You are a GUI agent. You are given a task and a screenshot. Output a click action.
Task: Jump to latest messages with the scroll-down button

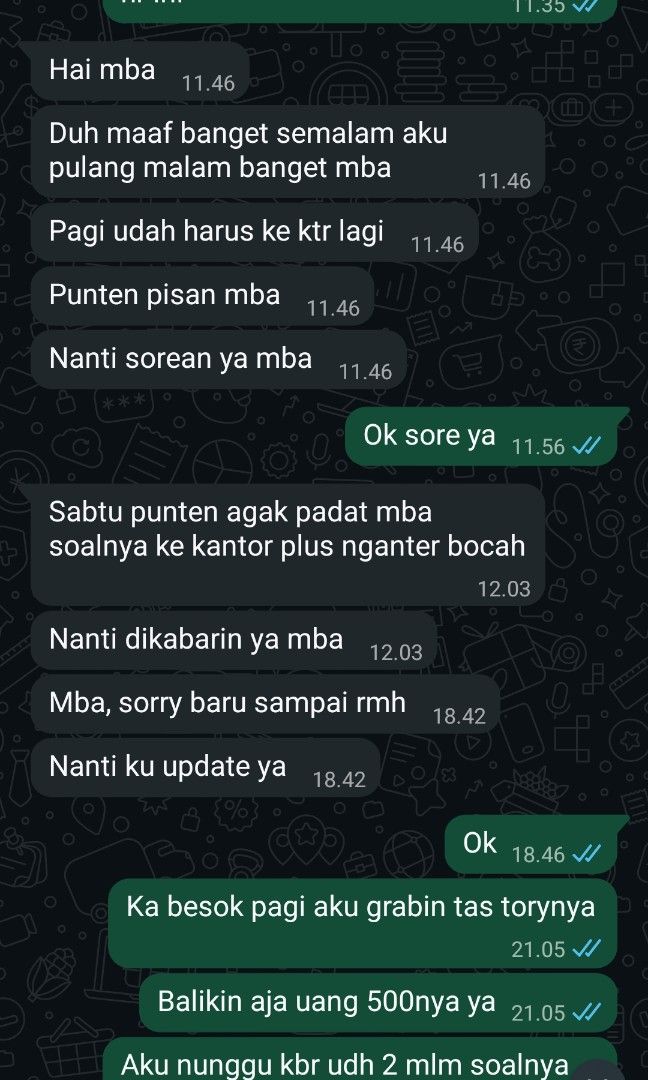pyautogui.click(x=598, y=1071)
